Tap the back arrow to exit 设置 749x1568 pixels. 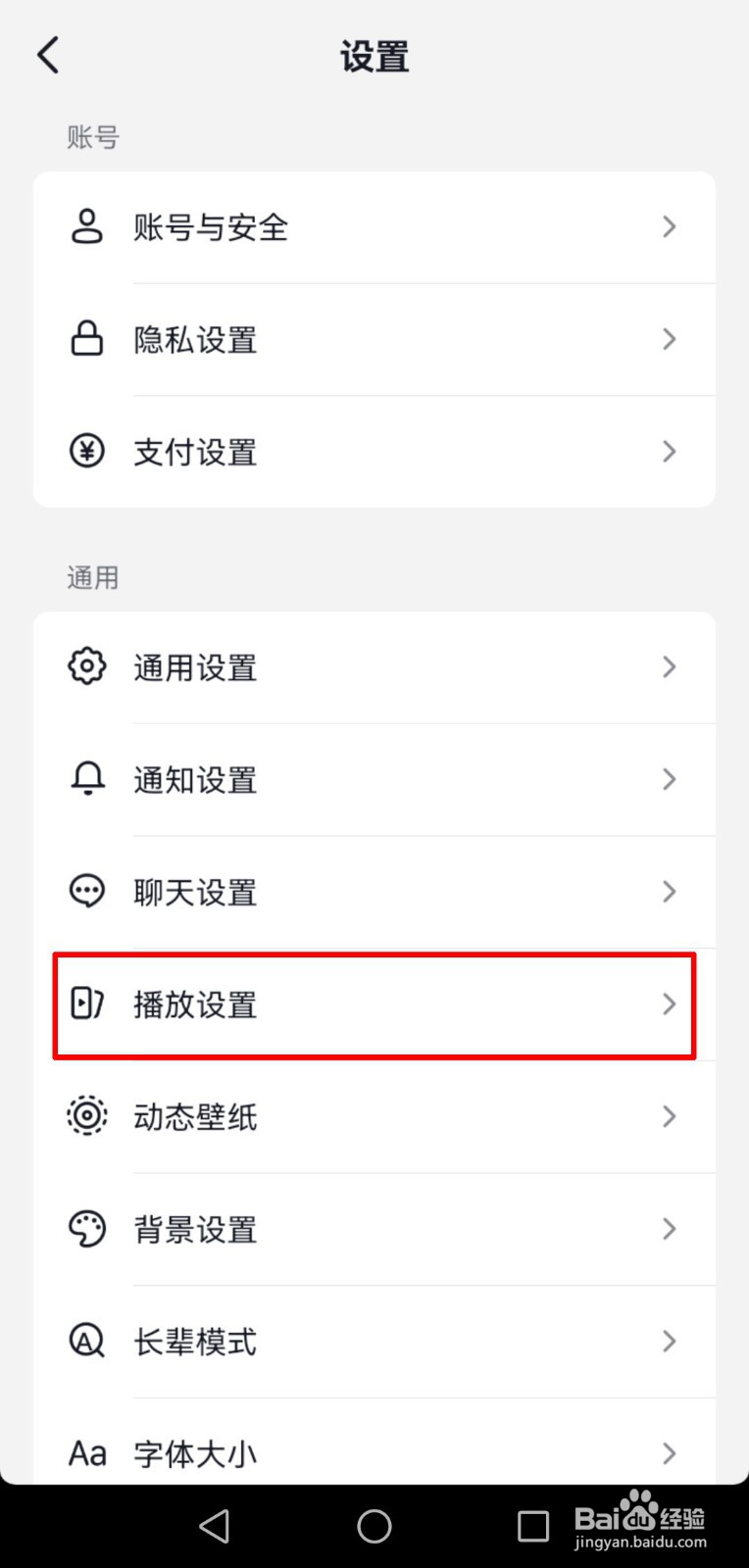pyautogui.click(x=47, y=56)
